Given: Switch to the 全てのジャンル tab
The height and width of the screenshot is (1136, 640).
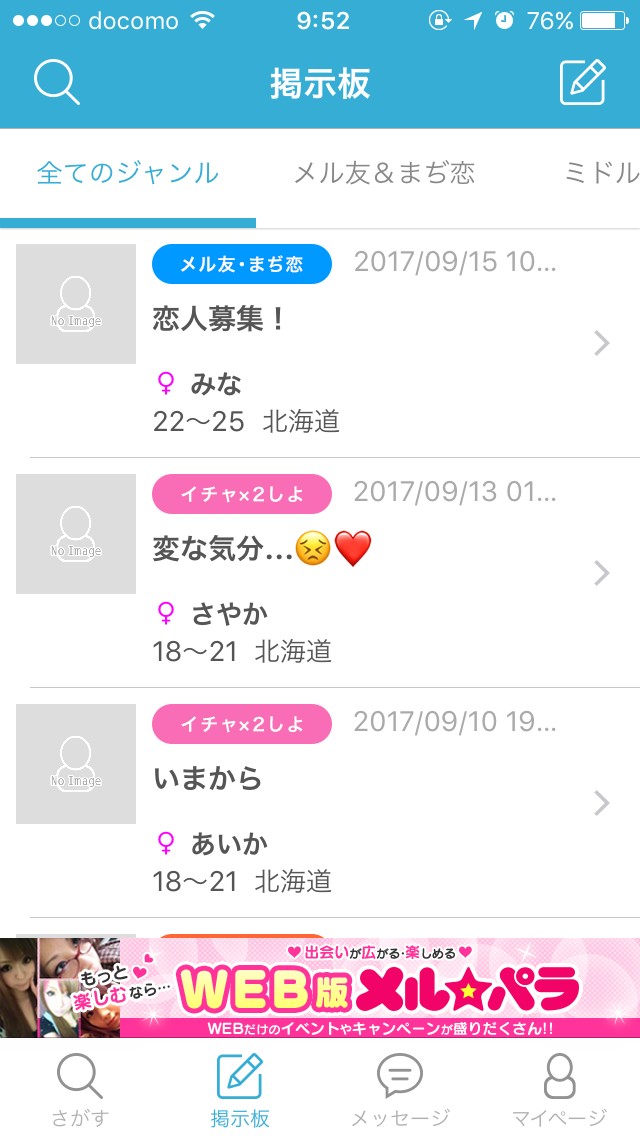Looking at the screenshot, I should click(127, 173).
